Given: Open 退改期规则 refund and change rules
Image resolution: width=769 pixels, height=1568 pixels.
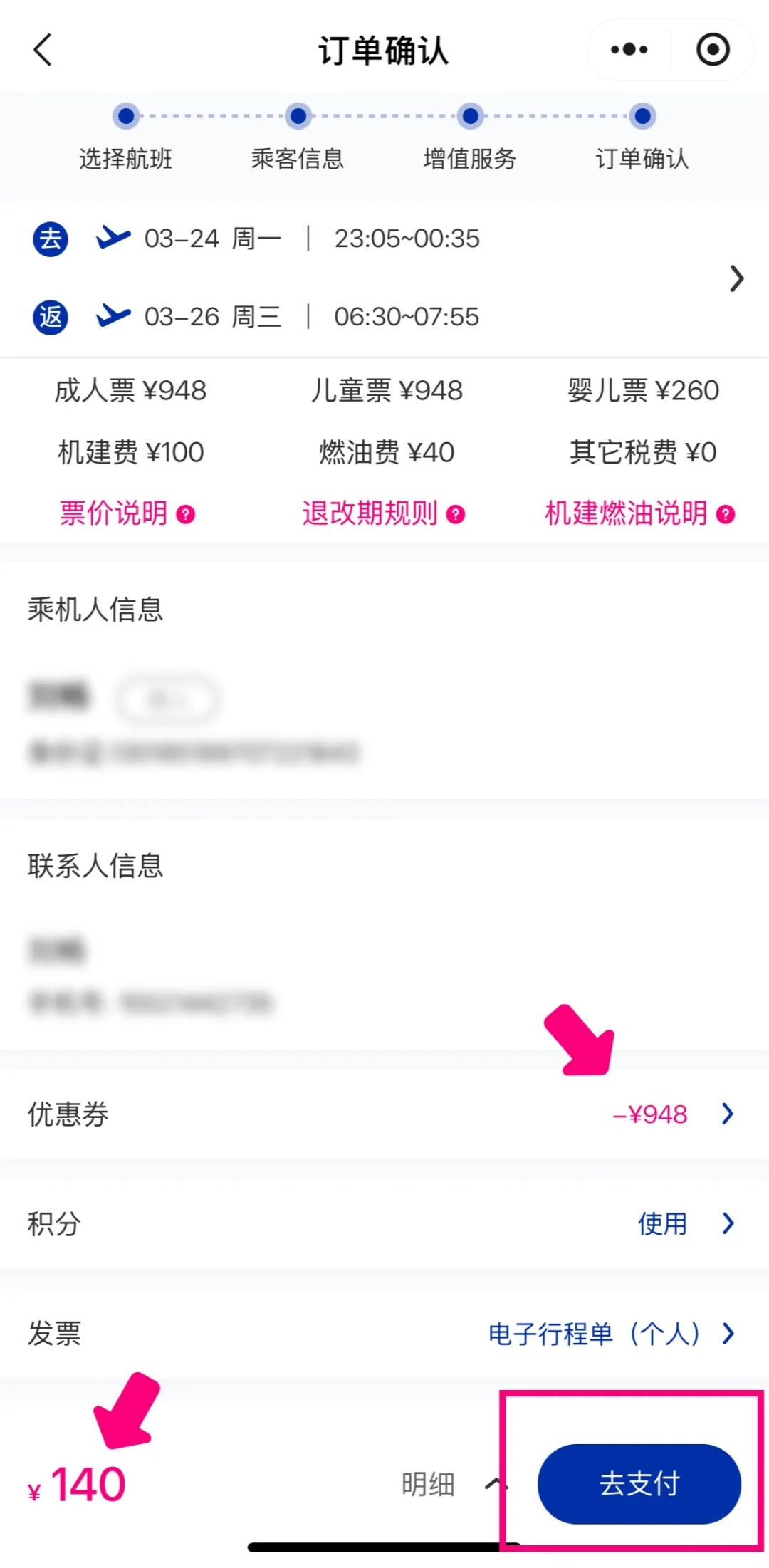Looking at the screenshot, I should [383, 513].
